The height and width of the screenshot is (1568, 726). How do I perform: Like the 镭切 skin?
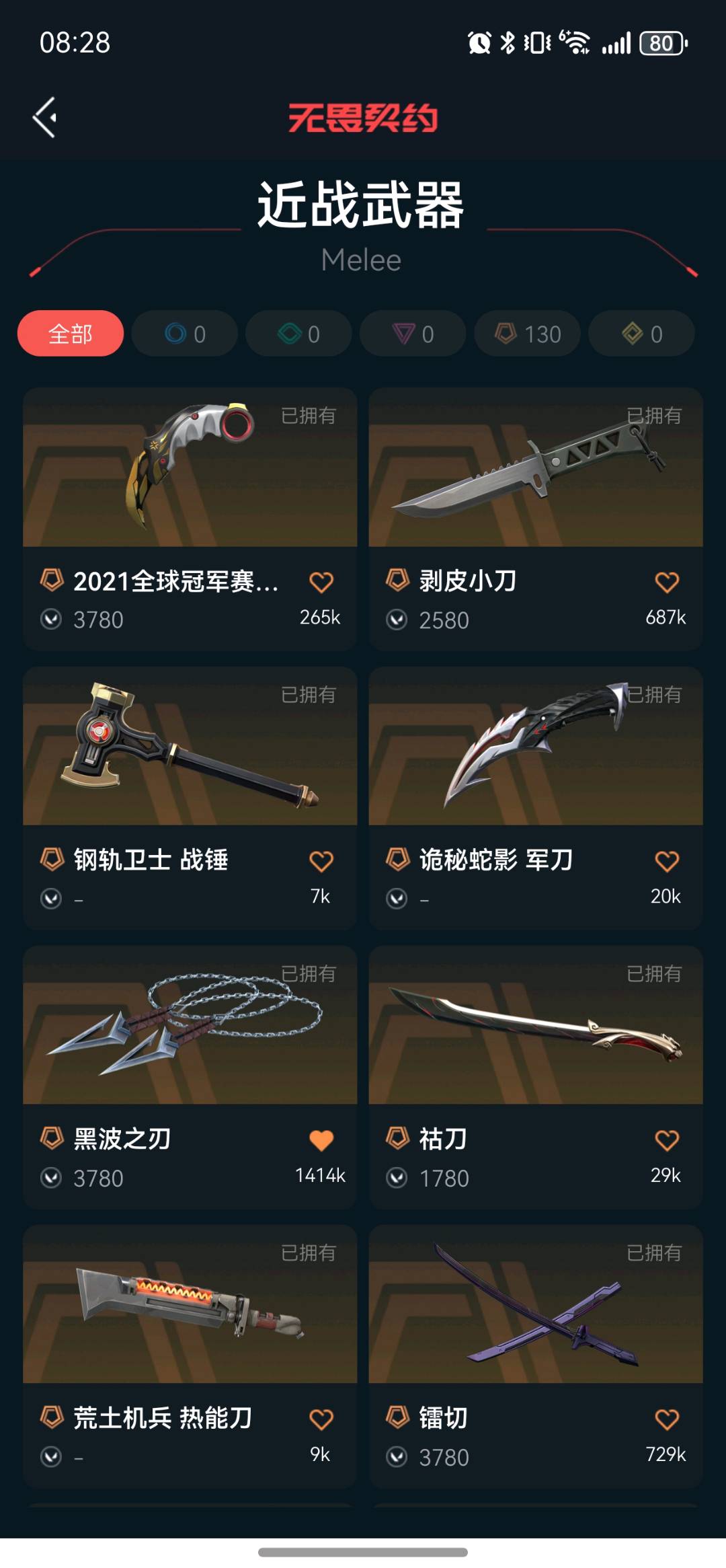coord(667,1420)
